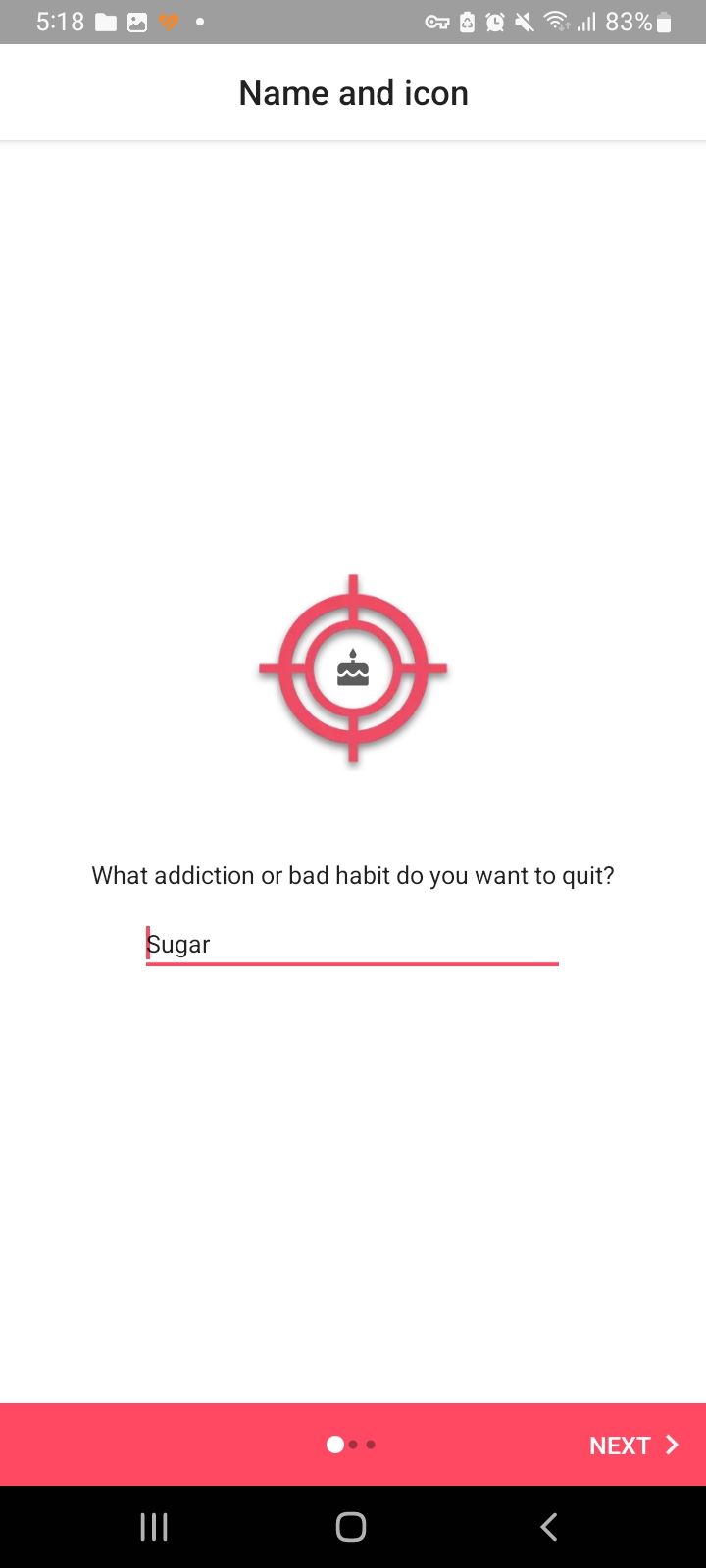This screenshot has height=1568, width=706.
Task: Continue with the NEXT button
Action: (632, 1445)
